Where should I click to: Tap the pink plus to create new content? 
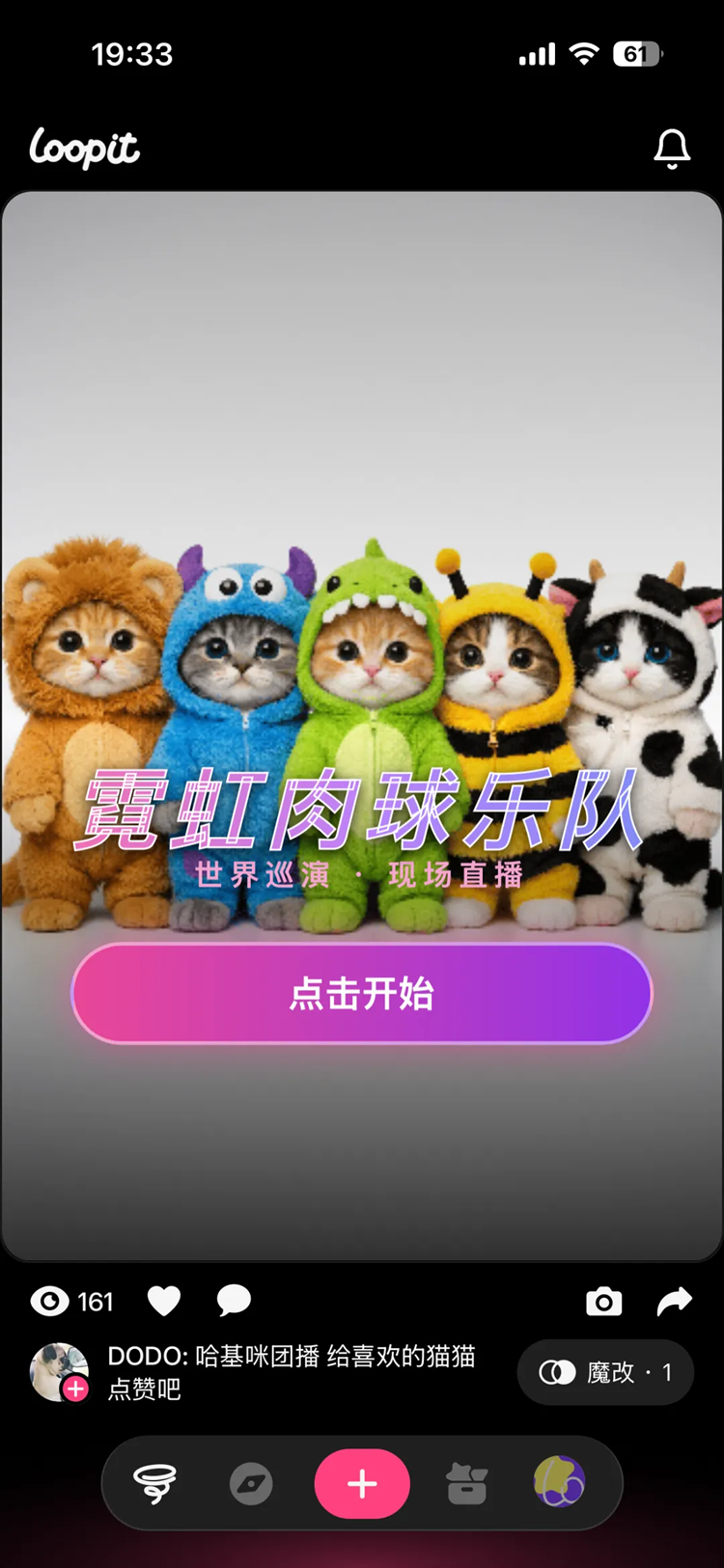[361, 1483]
